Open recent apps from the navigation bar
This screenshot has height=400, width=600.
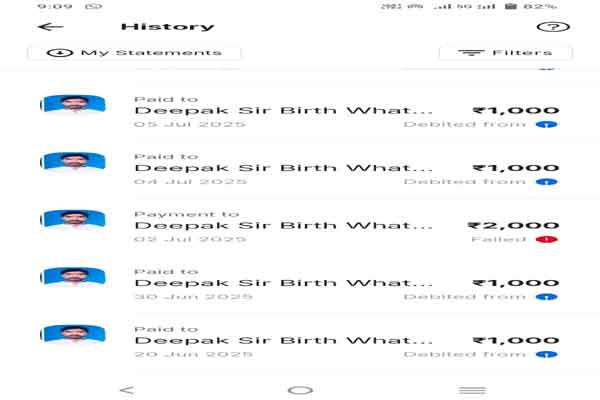tap(472, 389)
